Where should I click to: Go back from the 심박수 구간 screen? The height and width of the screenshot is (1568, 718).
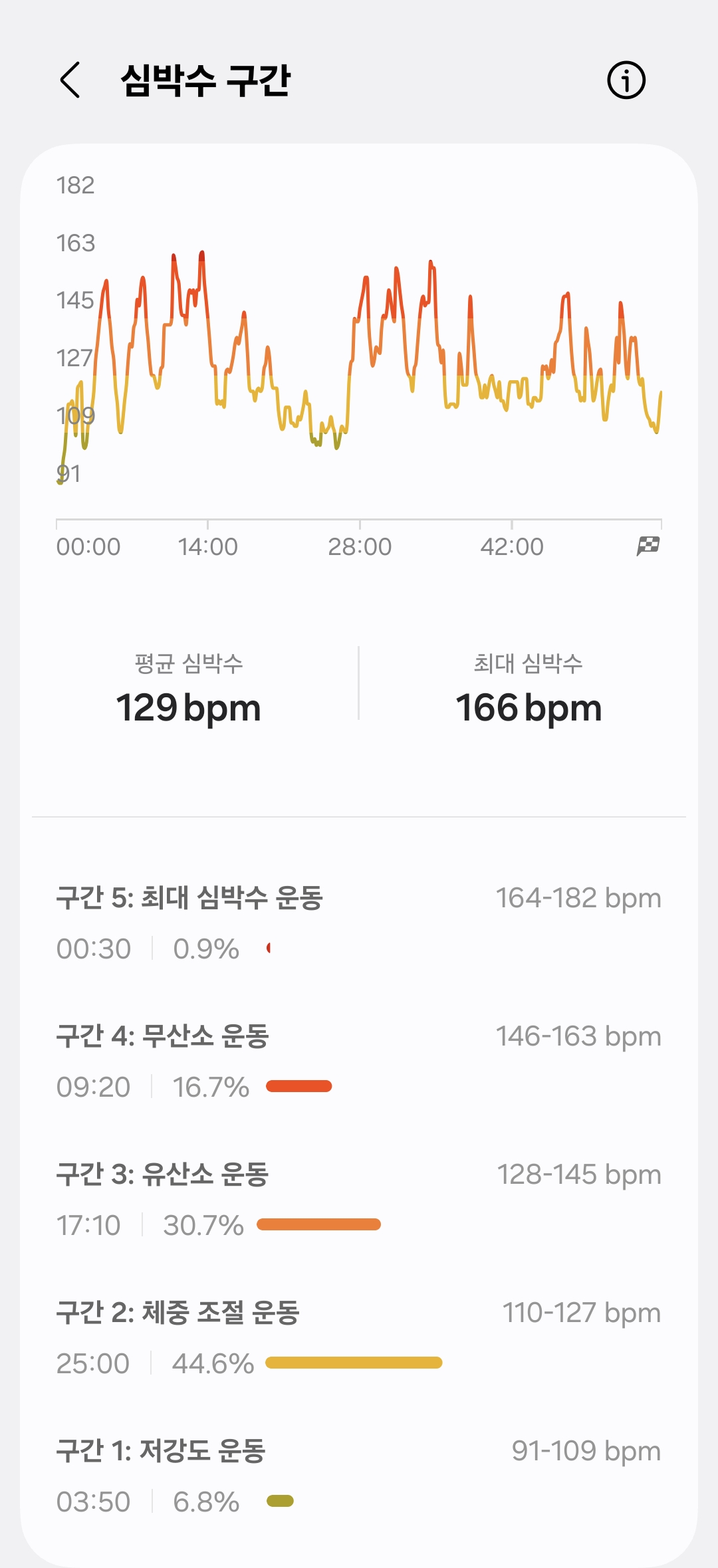(x=70, y=80)
